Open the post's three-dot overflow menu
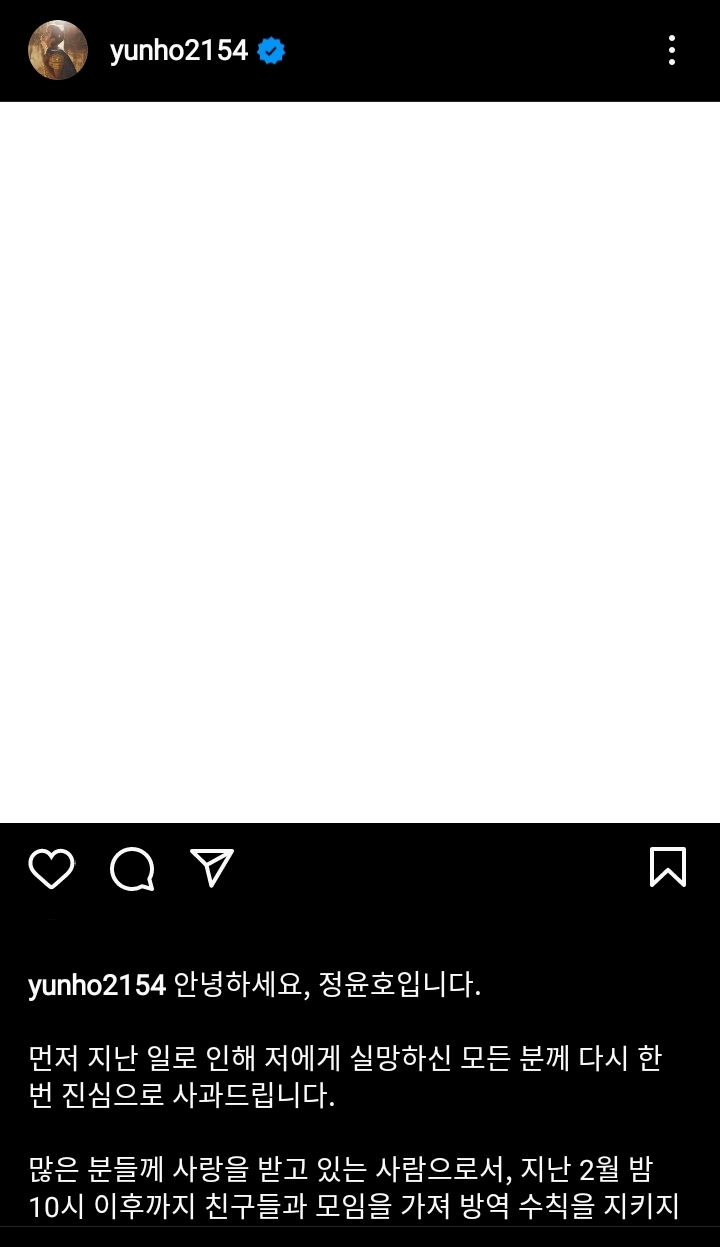 (x=672, y=50)
